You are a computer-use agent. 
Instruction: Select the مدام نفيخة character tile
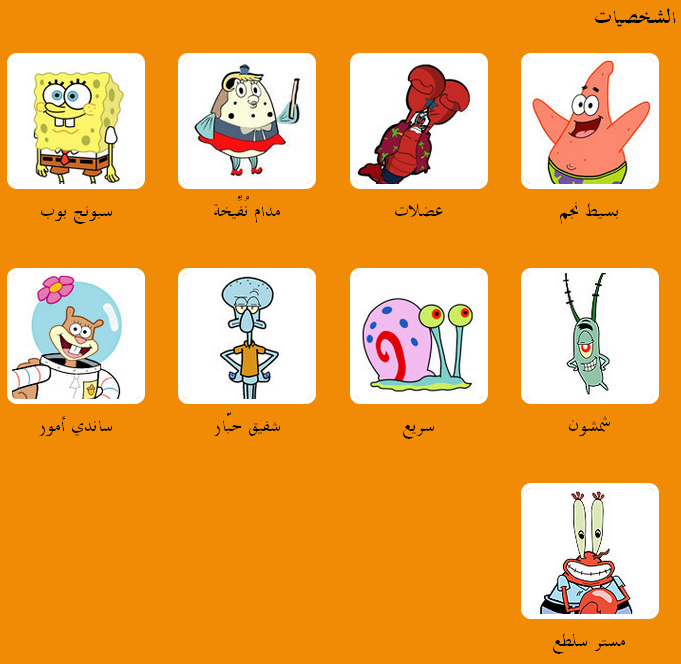[x=247, y=121]
